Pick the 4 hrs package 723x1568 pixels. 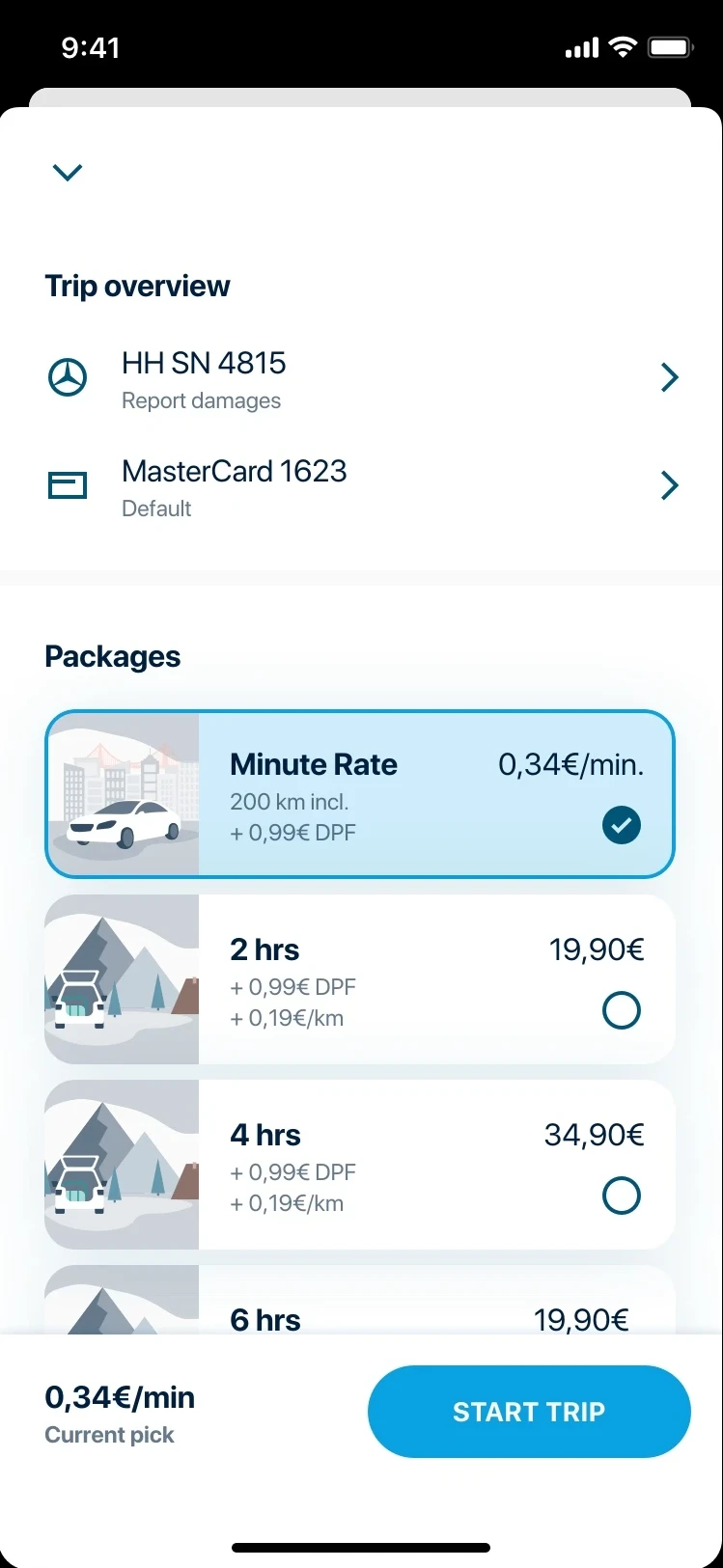pyautogui.click(x=360, y=1166)
